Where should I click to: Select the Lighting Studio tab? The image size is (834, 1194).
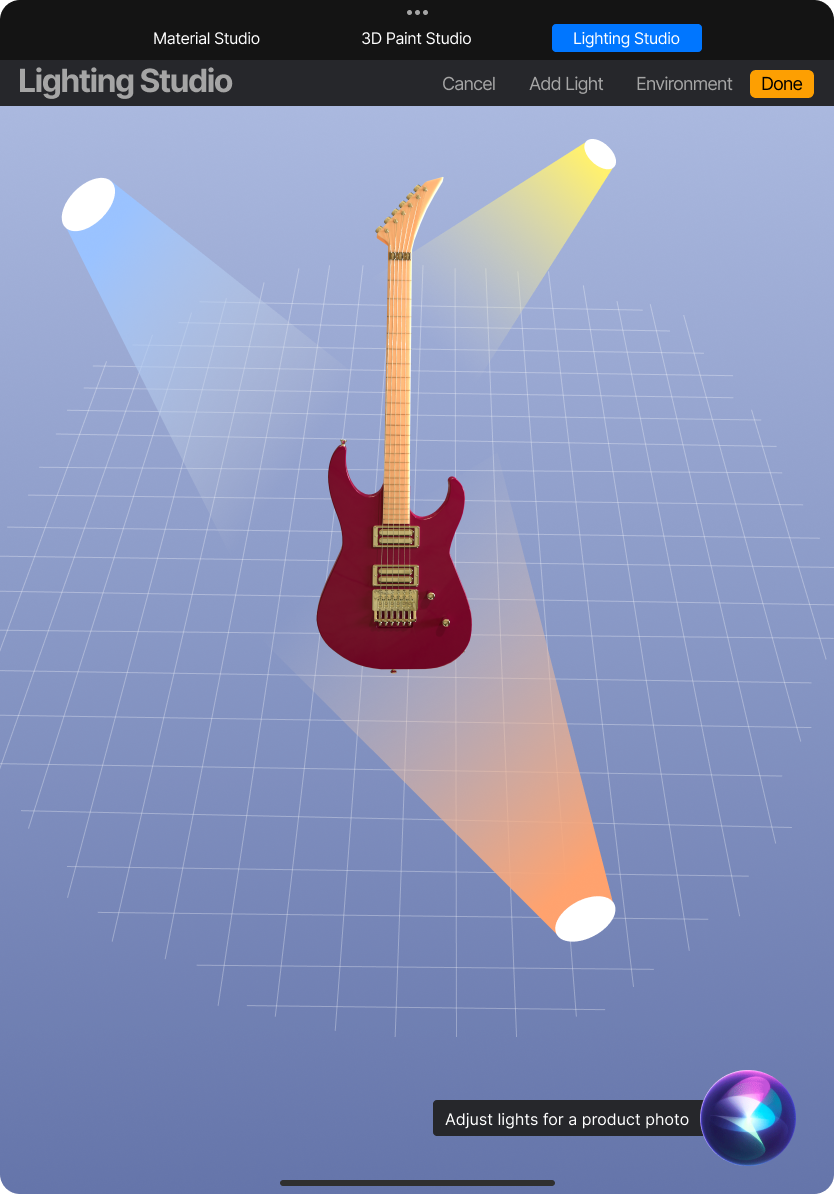[x=626, y=39]
